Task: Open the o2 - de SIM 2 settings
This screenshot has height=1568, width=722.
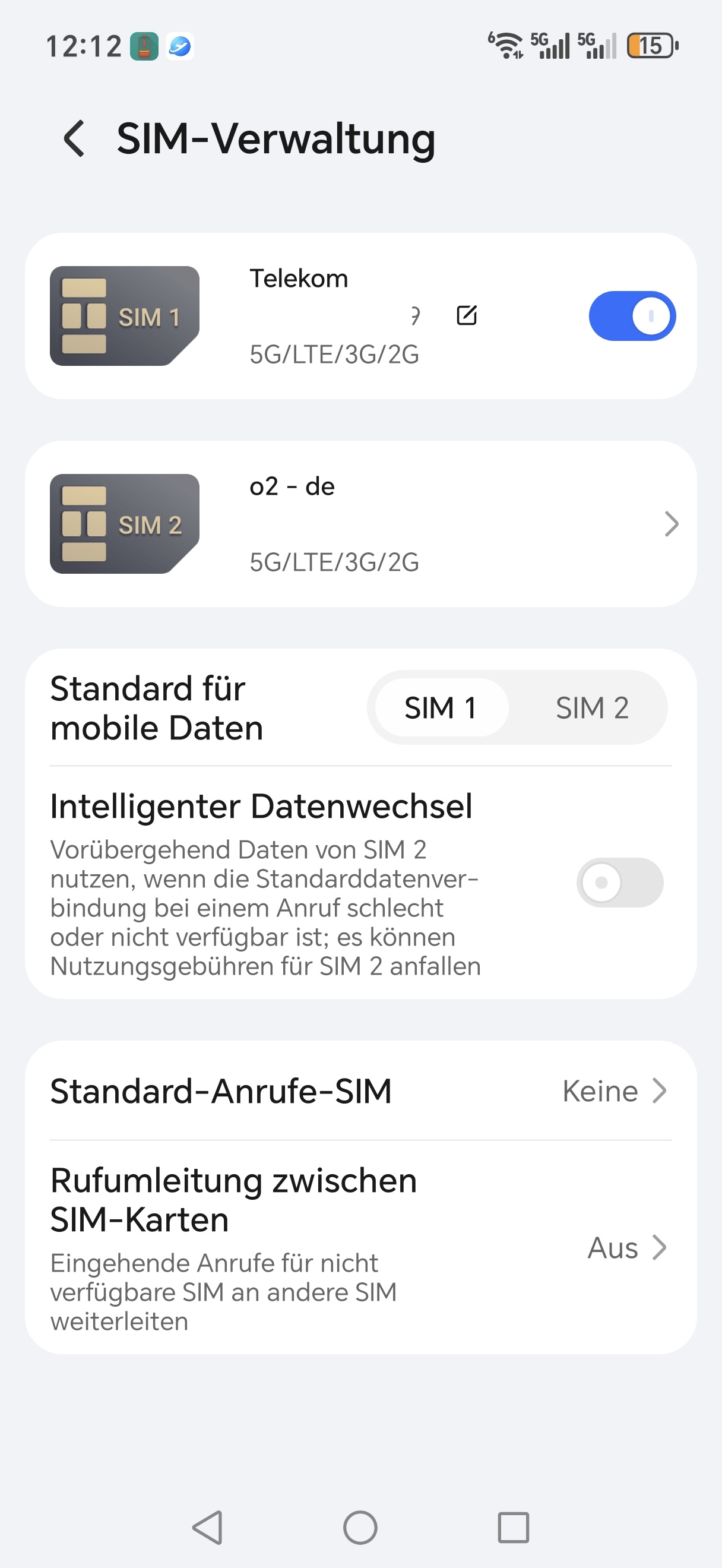Action: click(x=360, y=524)
